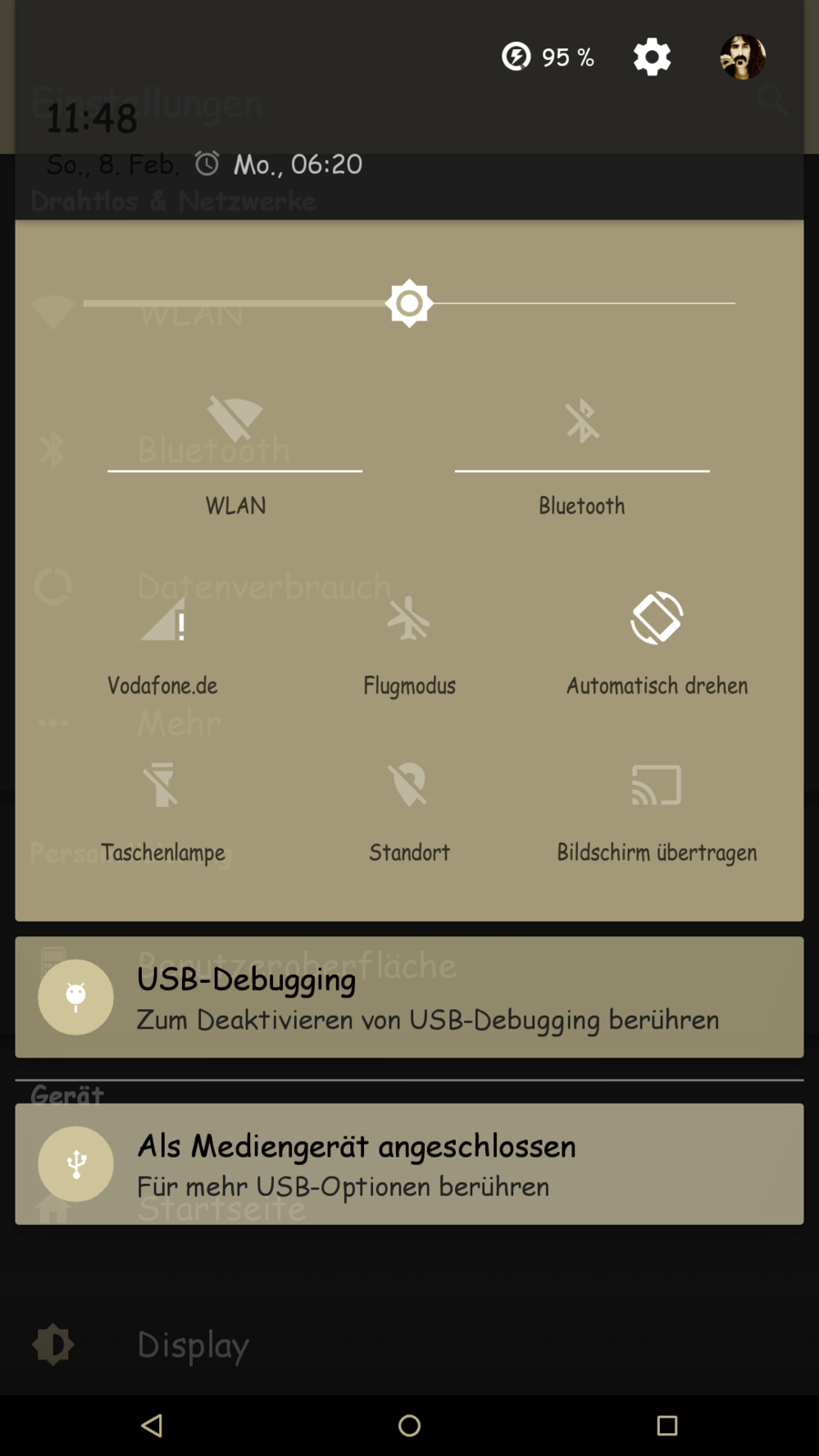The height and width of the screenshot is (1456, 819).
Task: Open the alarm set for Mo., 06:20
Action: point(279,164)
